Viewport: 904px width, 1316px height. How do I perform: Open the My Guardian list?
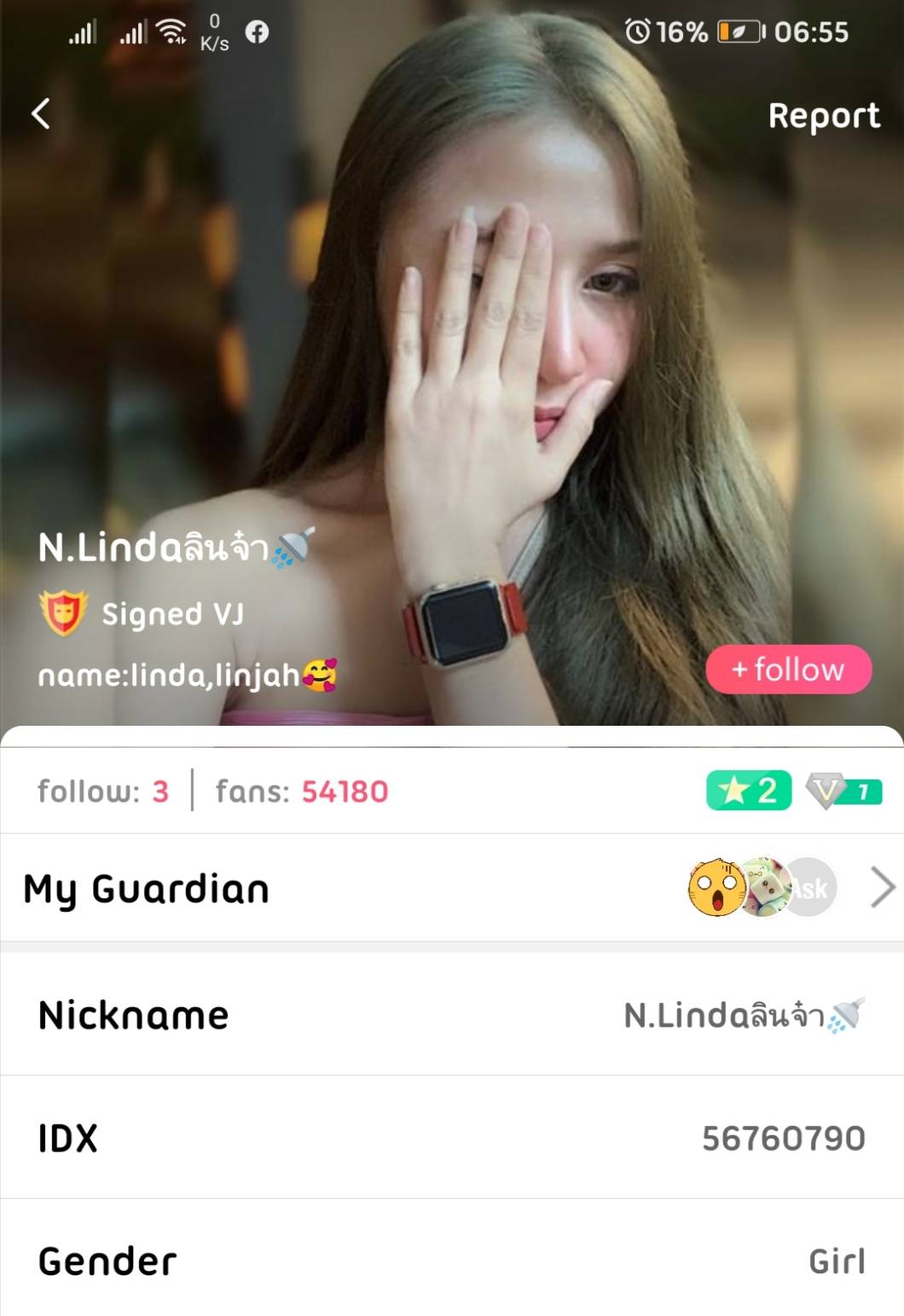pyautogui.click(x=452, y=888)
